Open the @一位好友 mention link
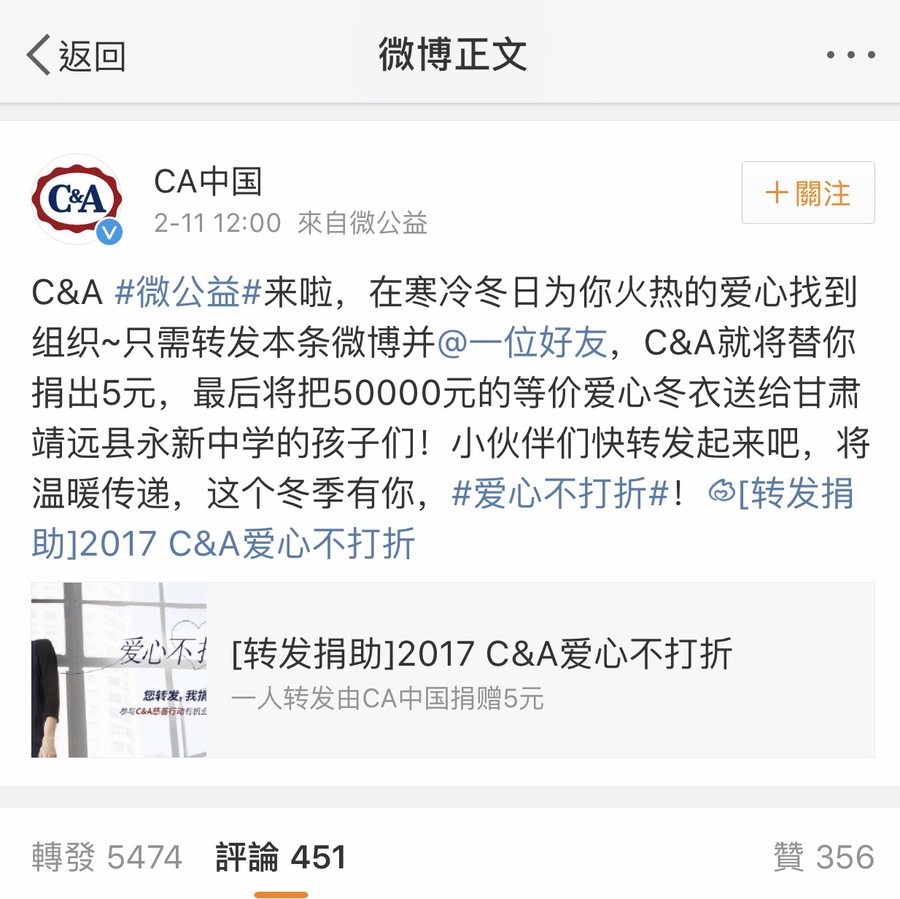900x899 pixels. tap(521, 343)
